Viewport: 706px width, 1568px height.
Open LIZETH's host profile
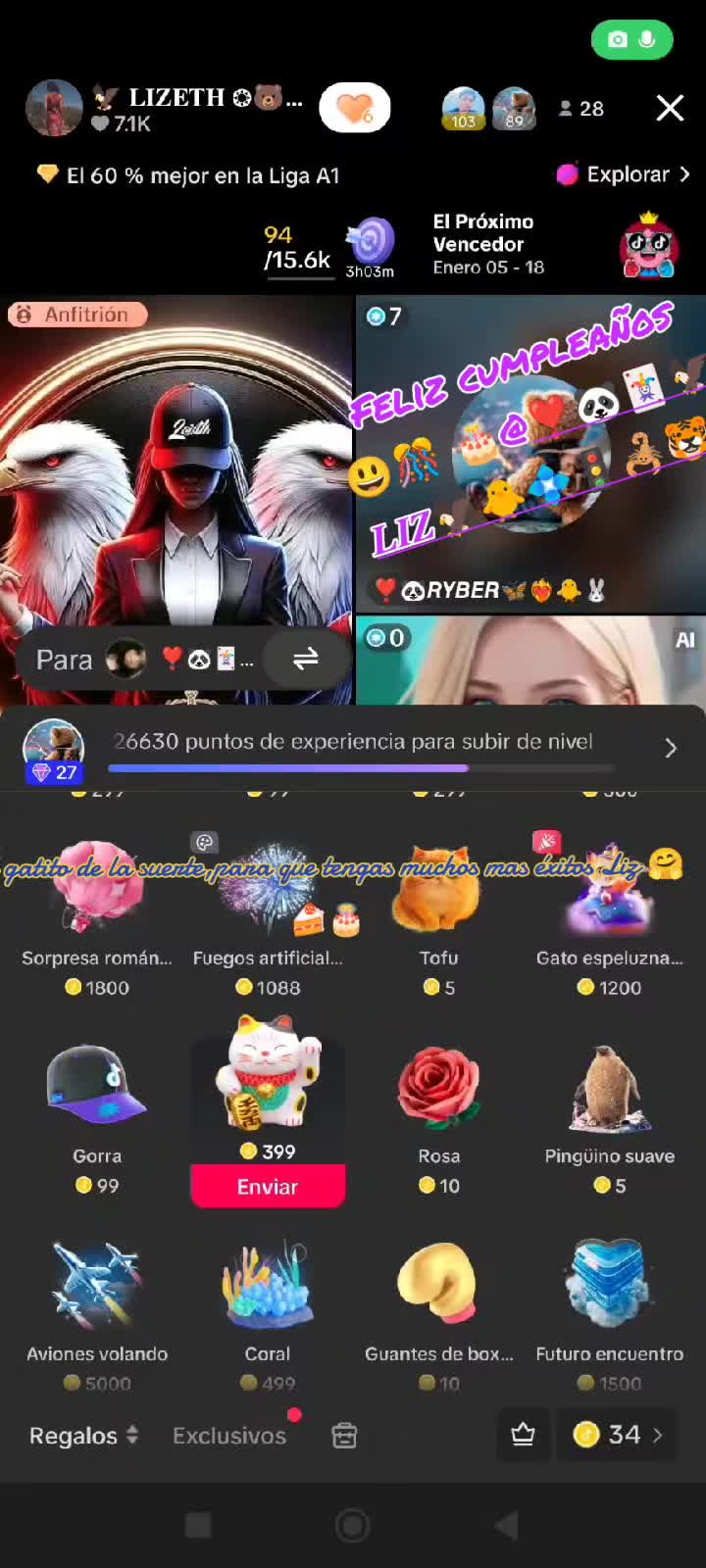54,108
